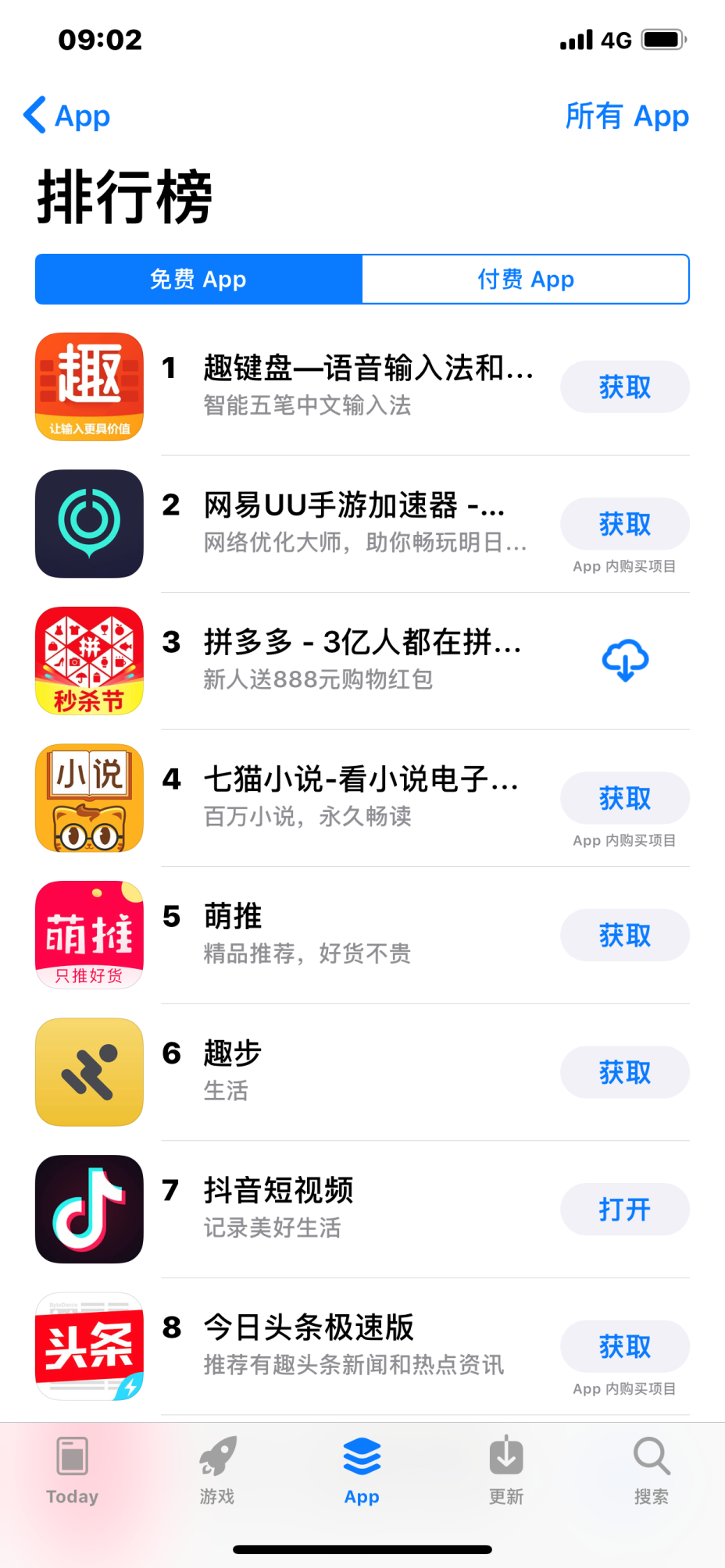Go back to the App page
Image resolution: width=725 pixels, height=1568 pixels.
[67, 116]
